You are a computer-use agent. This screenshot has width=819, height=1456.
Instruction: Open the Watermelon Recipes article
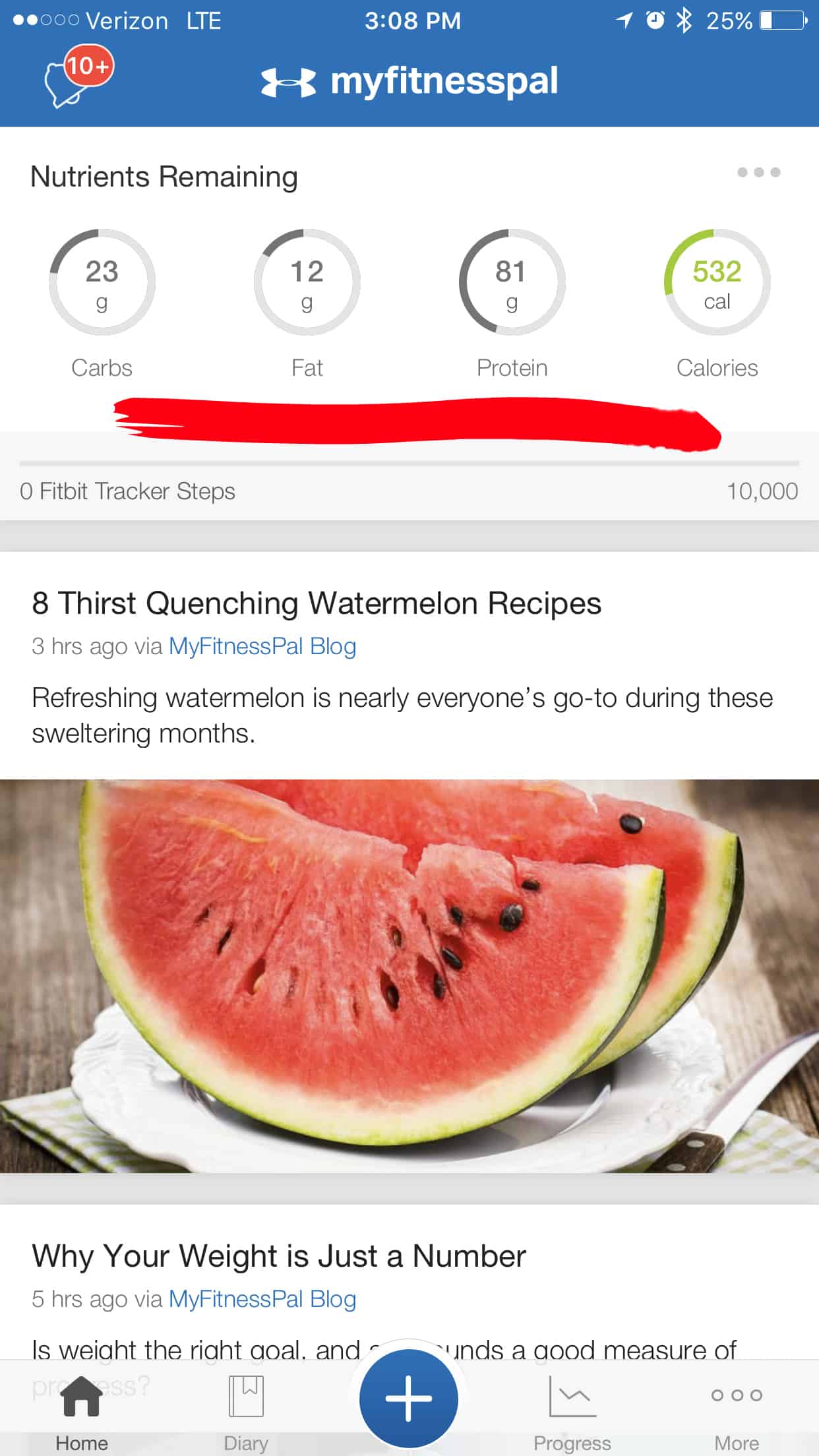pos(317,603)
